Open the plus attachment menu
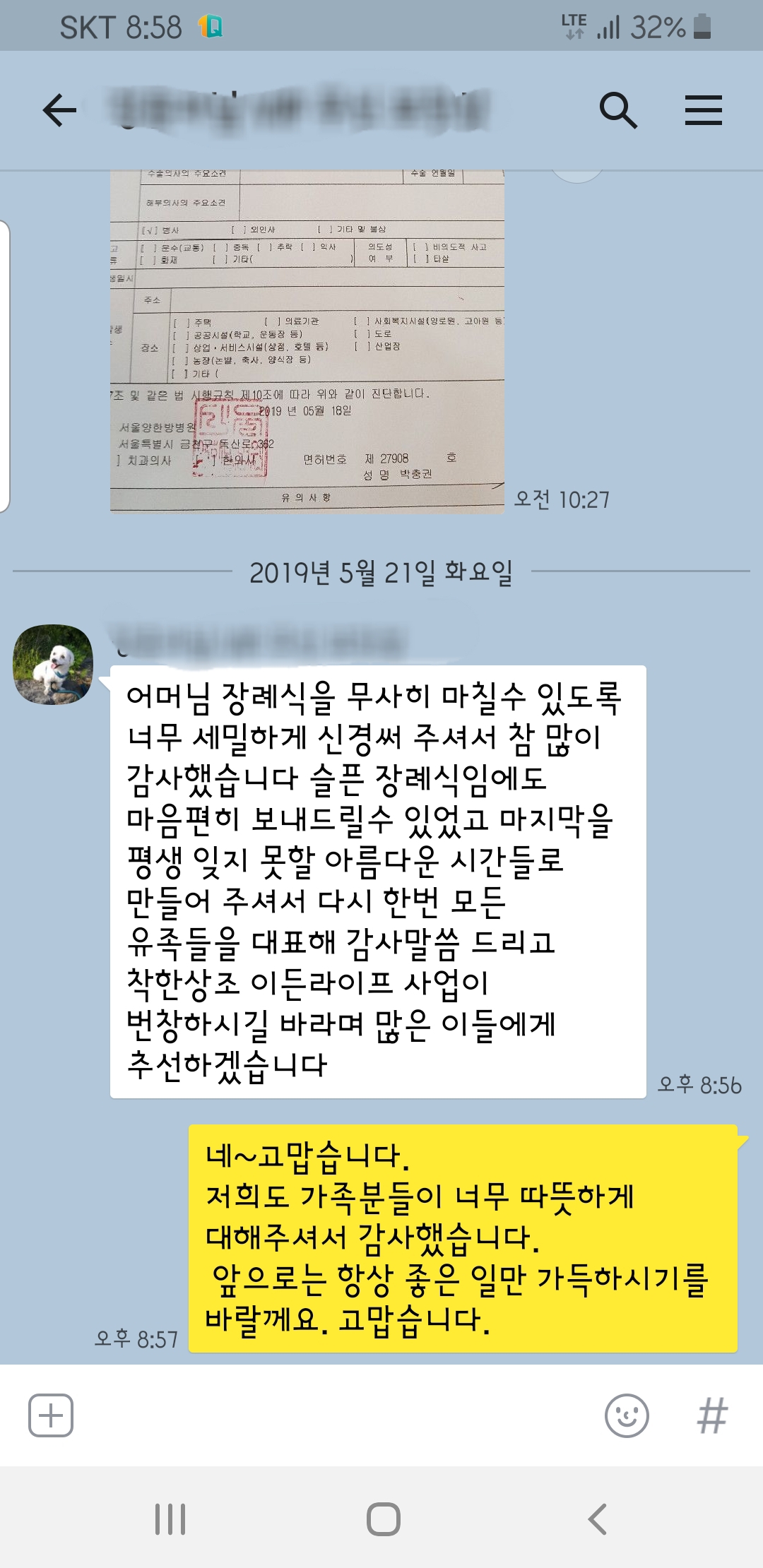 pos(51,1415)
